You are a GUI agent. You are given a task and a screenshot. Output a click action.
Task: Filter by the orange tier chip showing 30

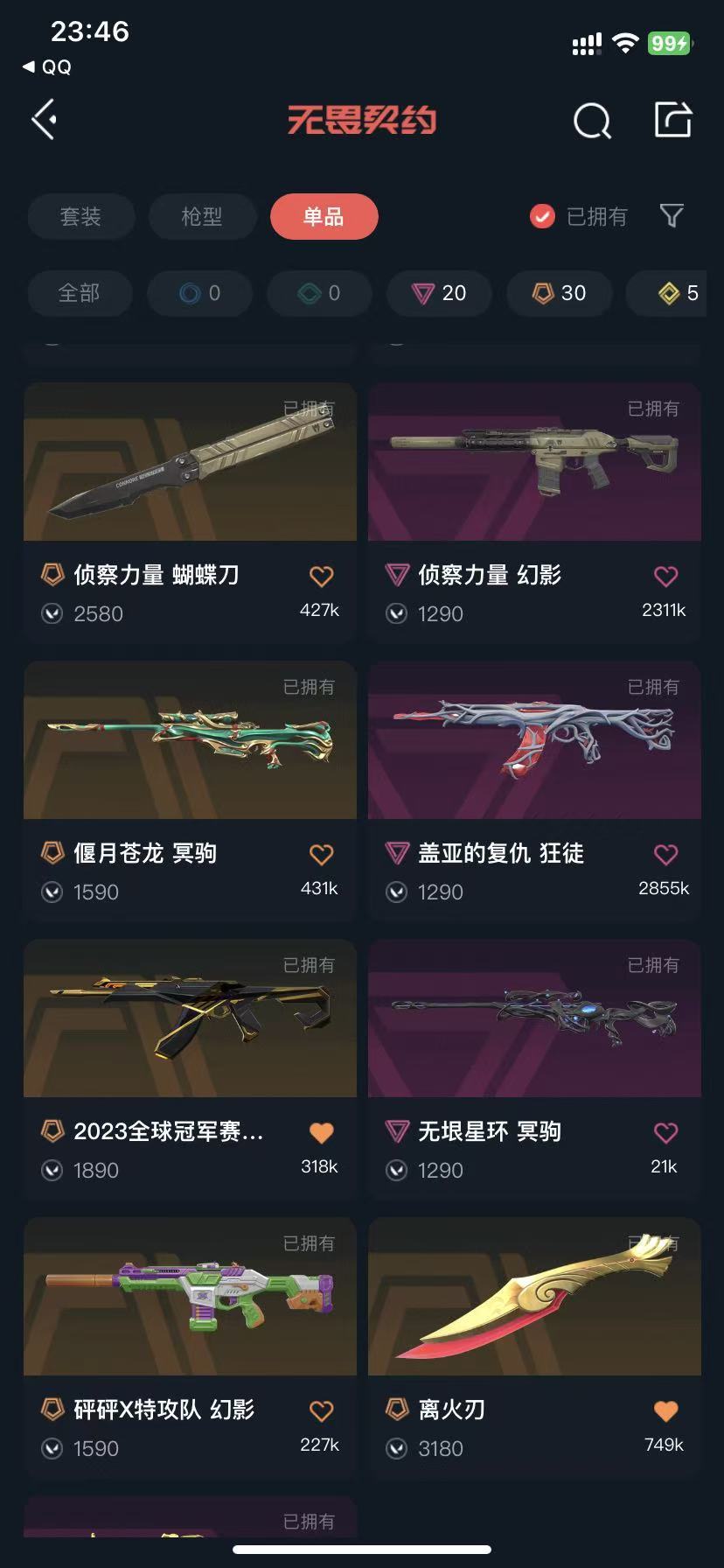click(560, 293)
